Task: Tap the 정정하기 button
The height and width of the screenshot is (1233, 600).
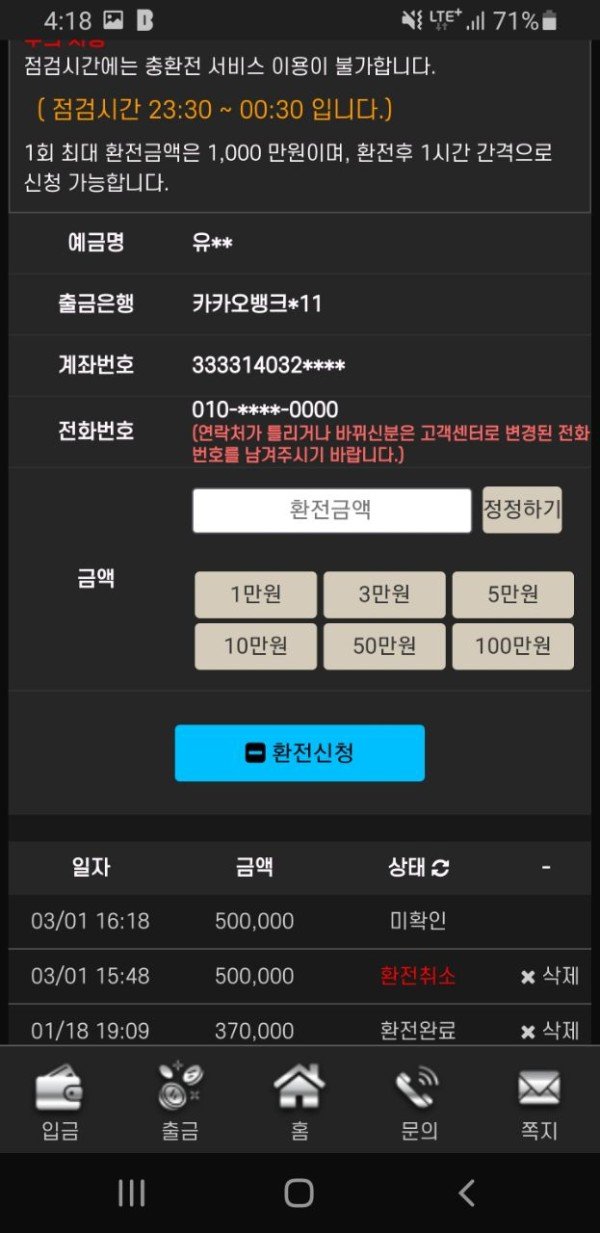Action: coord(522,509)
